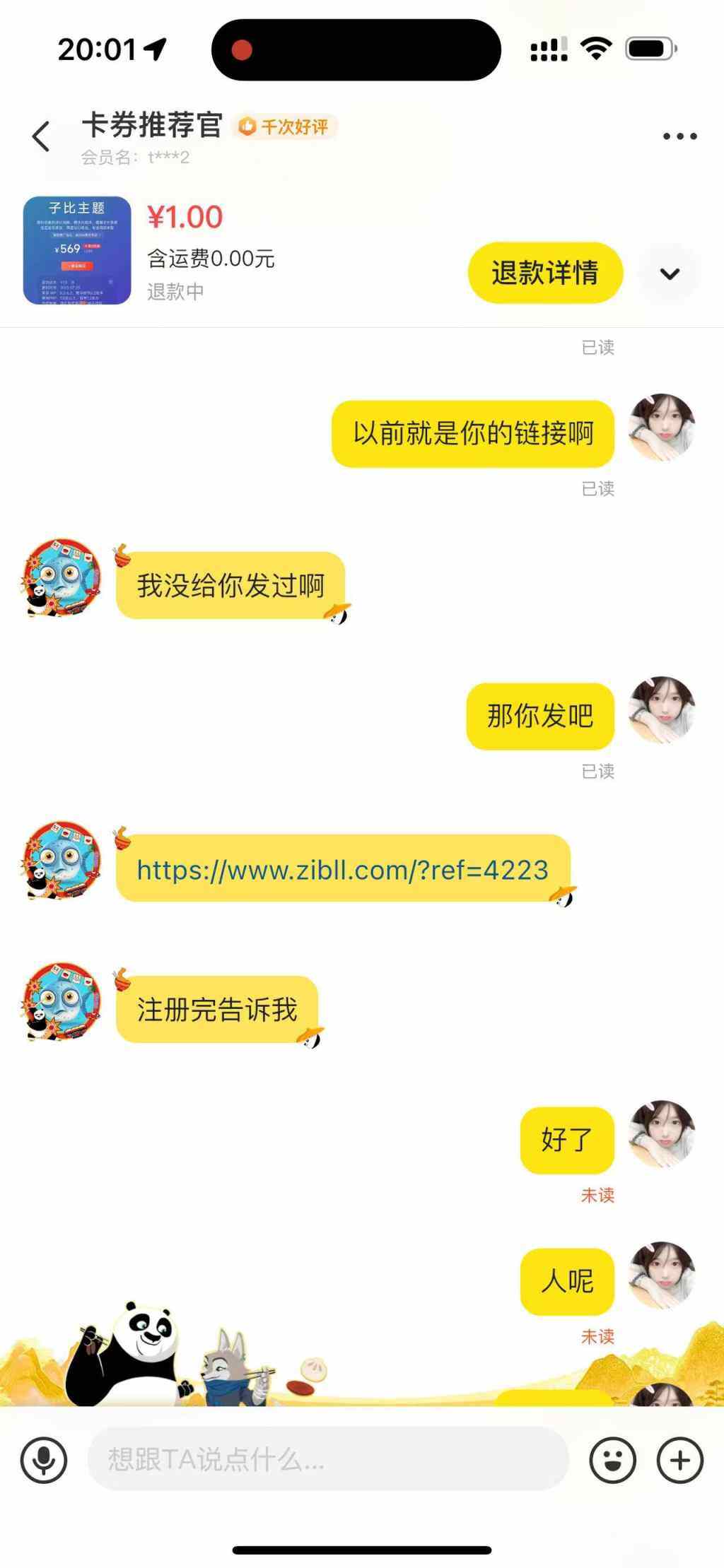The image size is (724, 1568).
Task: Tap the microphone voice input icon
Action: click(44, 1460)
